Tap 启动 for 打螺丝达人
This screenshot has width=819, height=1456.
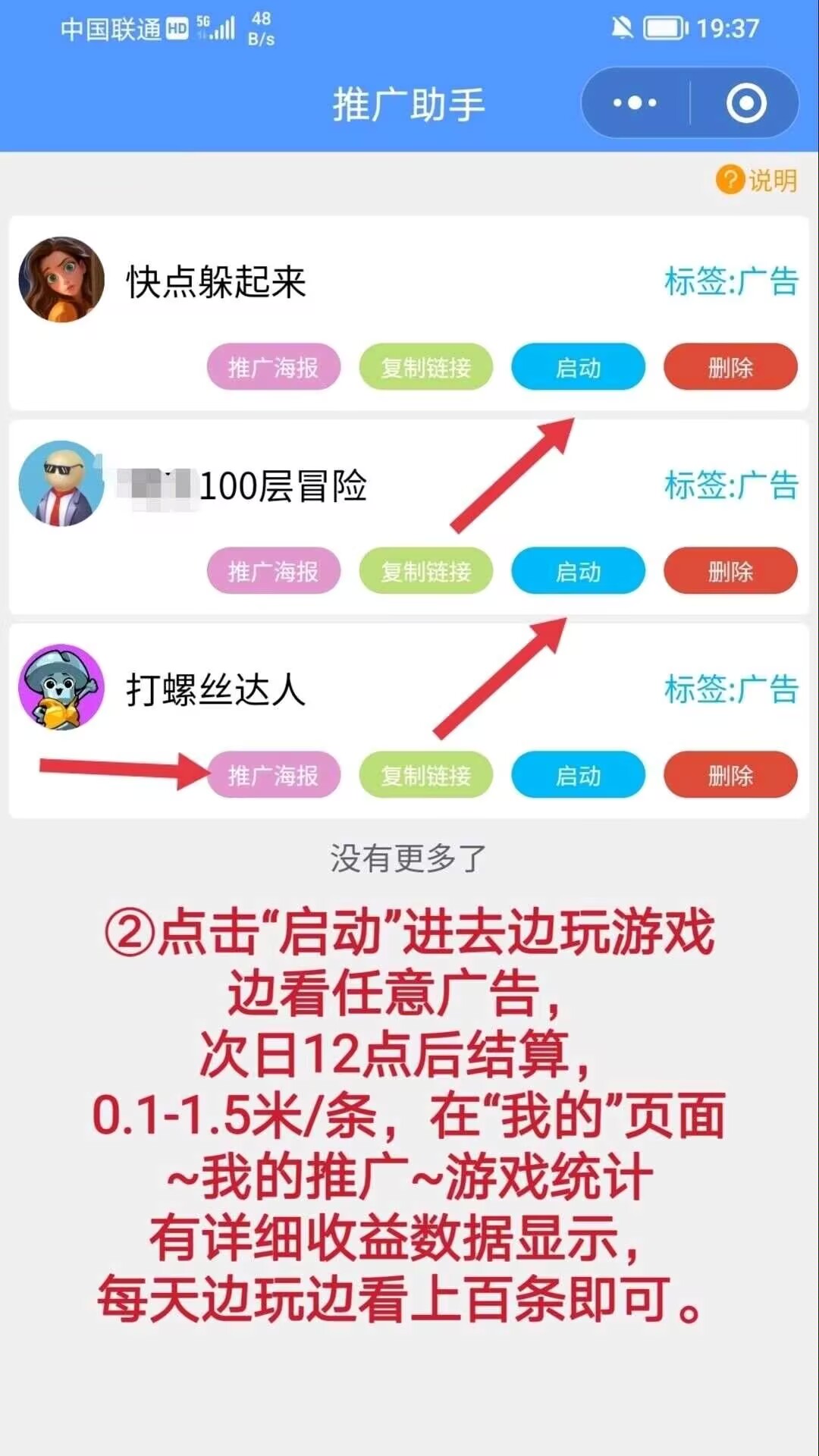[x=579, y=775]
